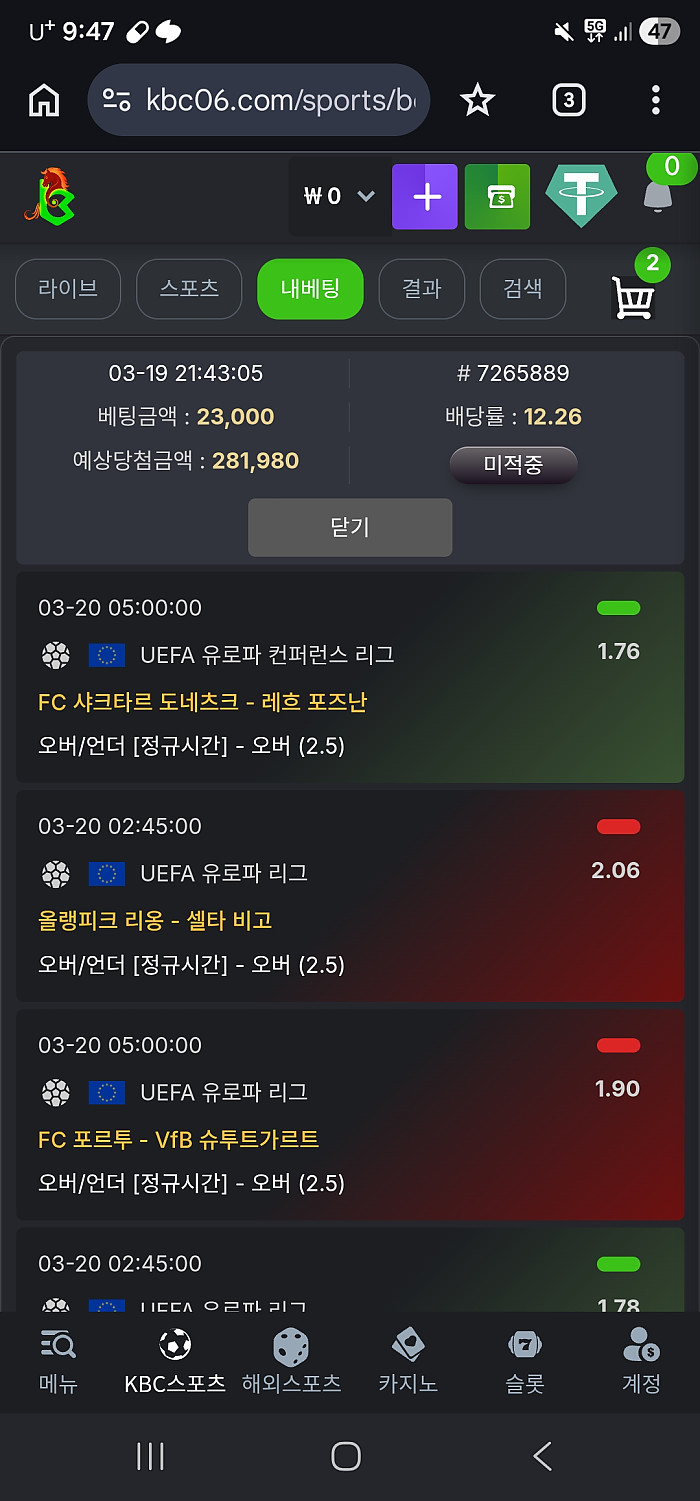The height and width of the screenshot is (1501, 700).
Task: Open the browser tab switcher
Action: 568,100
